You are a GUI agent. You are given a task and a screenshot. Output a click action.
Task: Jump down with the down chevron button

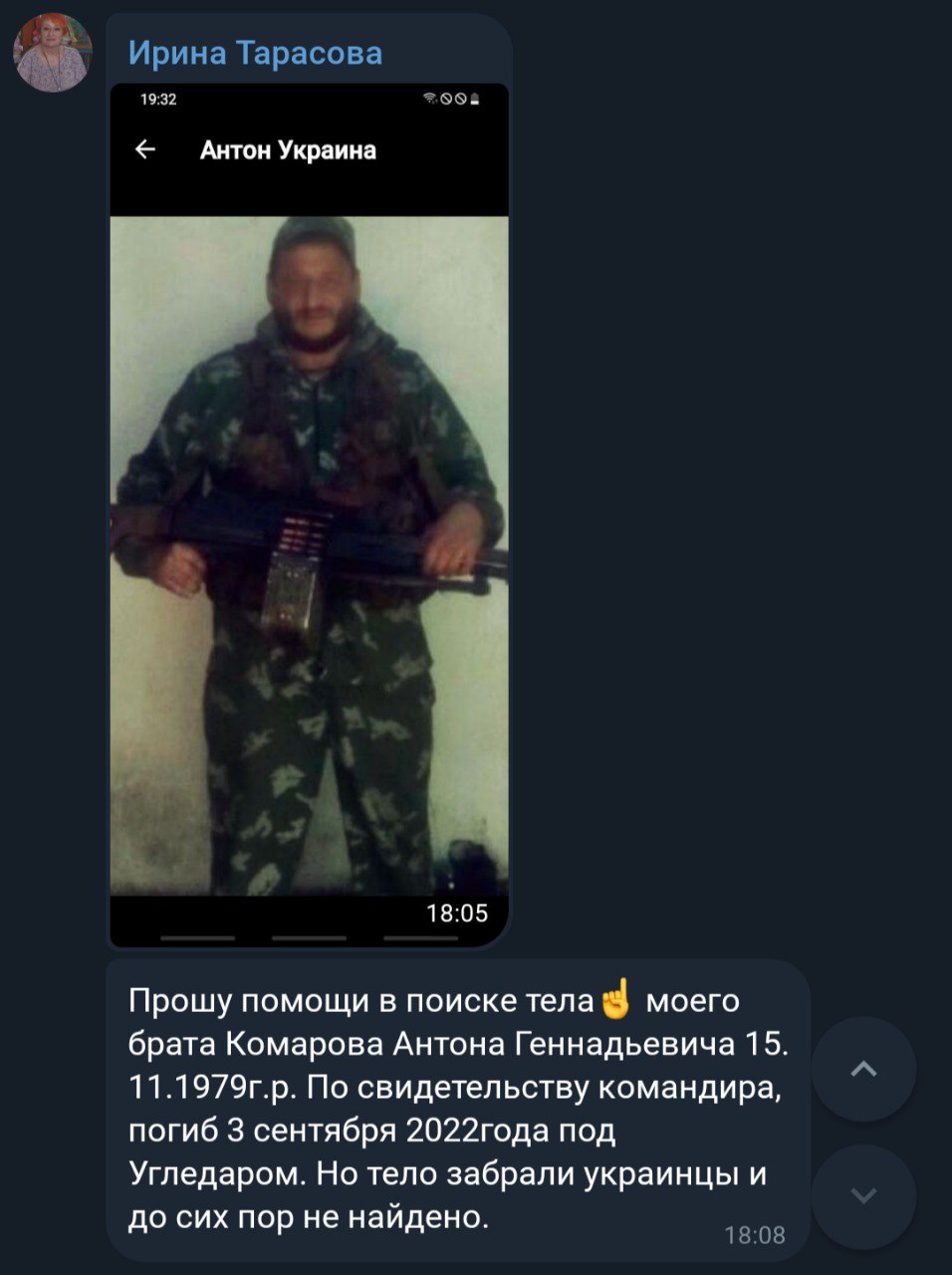point(863,1195)
